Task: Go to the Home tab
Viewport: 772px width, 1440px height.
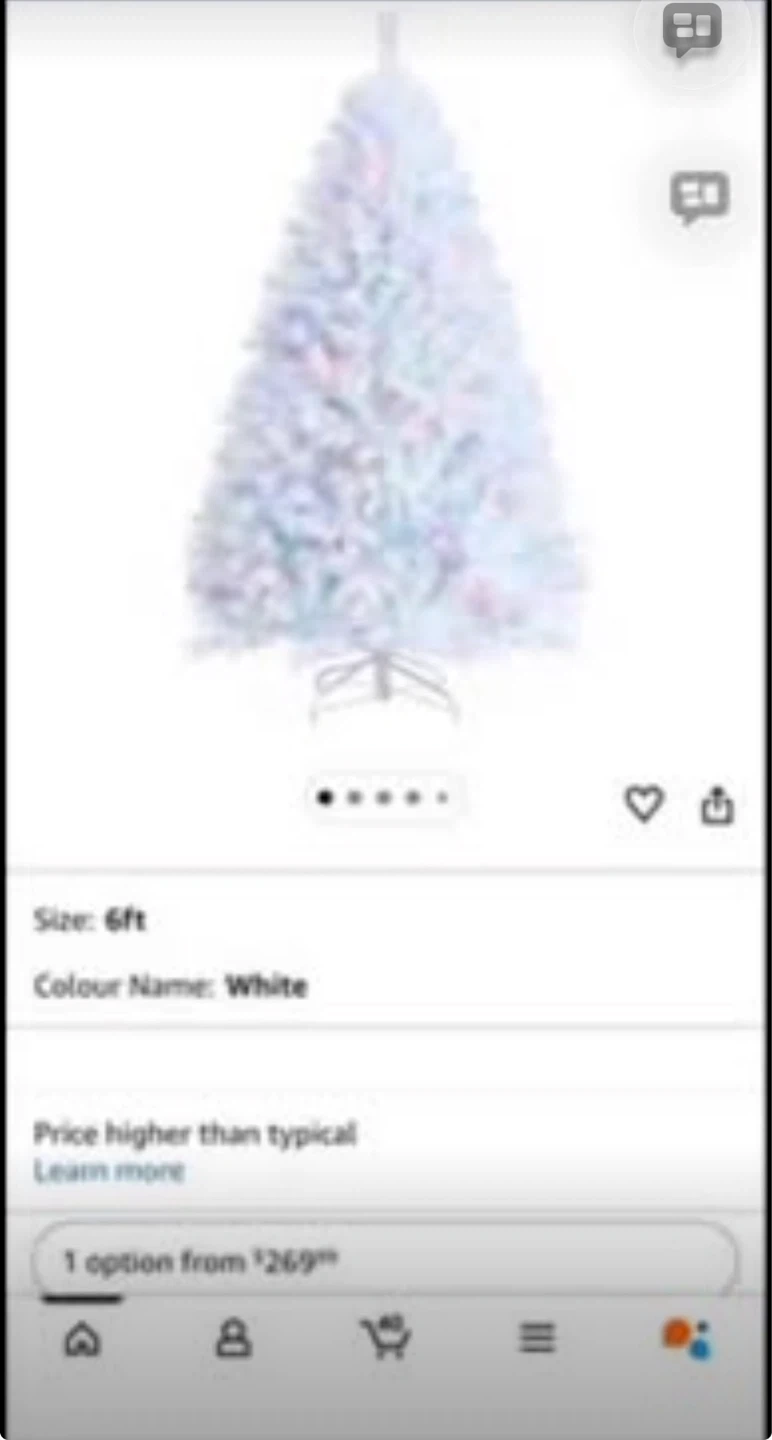Action: (82, 1339)
